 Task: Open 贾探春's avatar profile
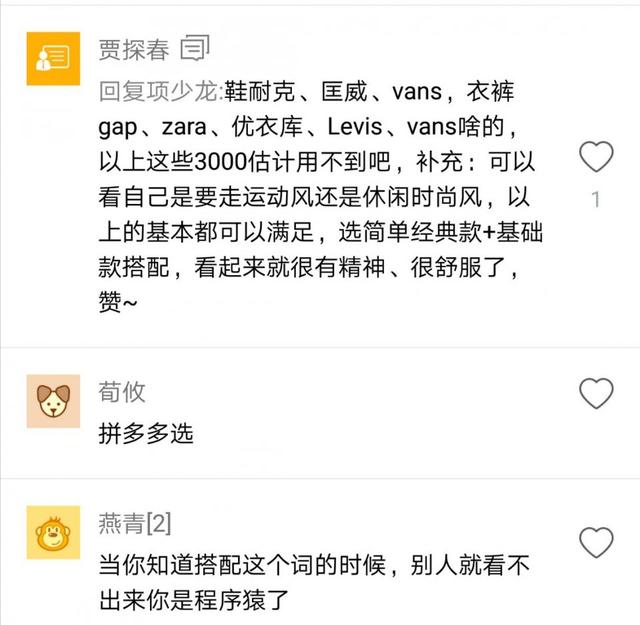coord(52,61)
